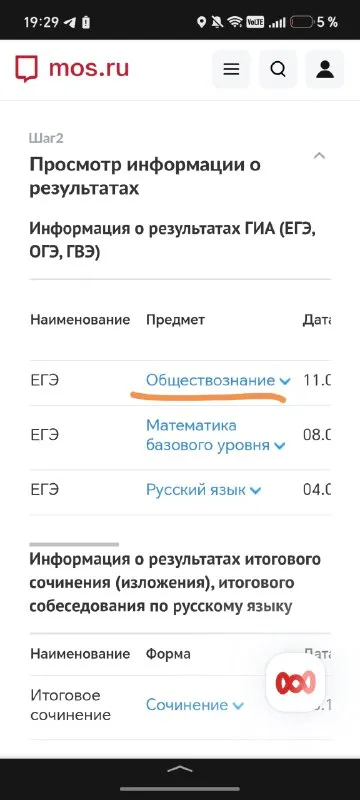The height and width of the screenshot is (800, 360).
Task: Expand Математика базового уровня result
Action: [x=216, y=435]
